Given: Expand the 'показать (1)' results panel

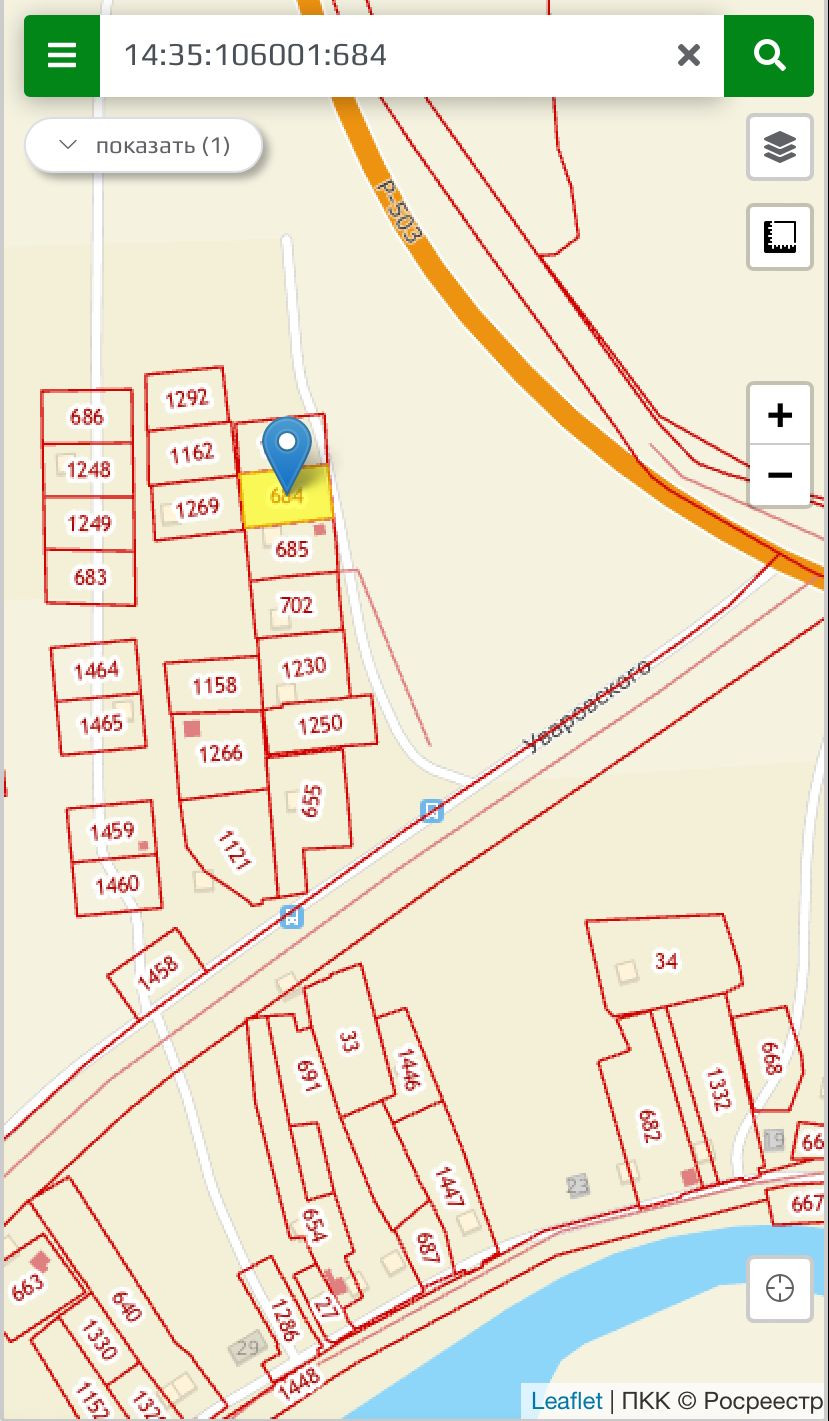Looking at the screenshot, I should point(144,146).
